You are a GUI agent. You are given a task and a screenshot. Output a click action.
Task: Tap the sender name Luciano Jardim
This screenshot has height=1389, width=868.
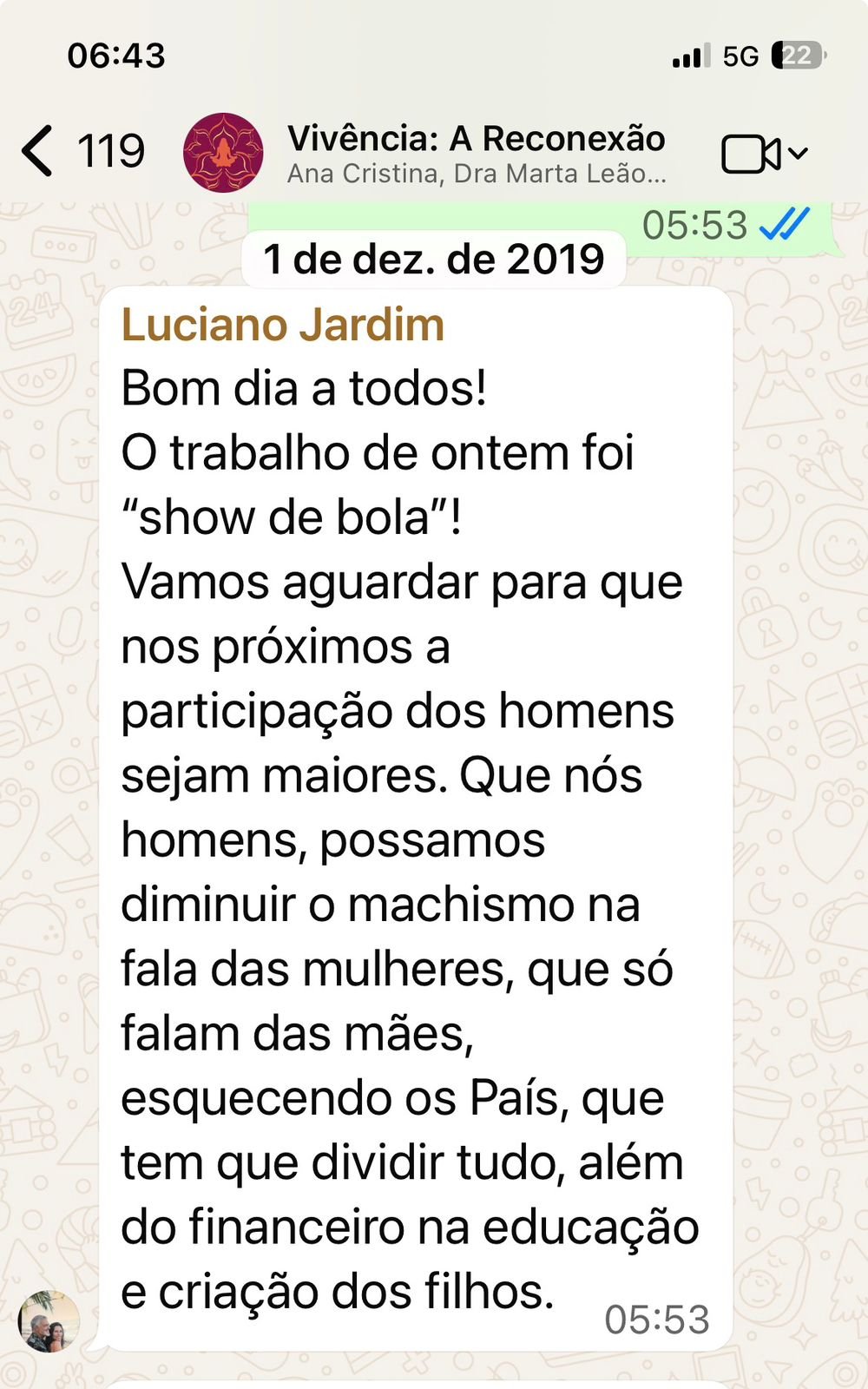[x=283, y=326]
